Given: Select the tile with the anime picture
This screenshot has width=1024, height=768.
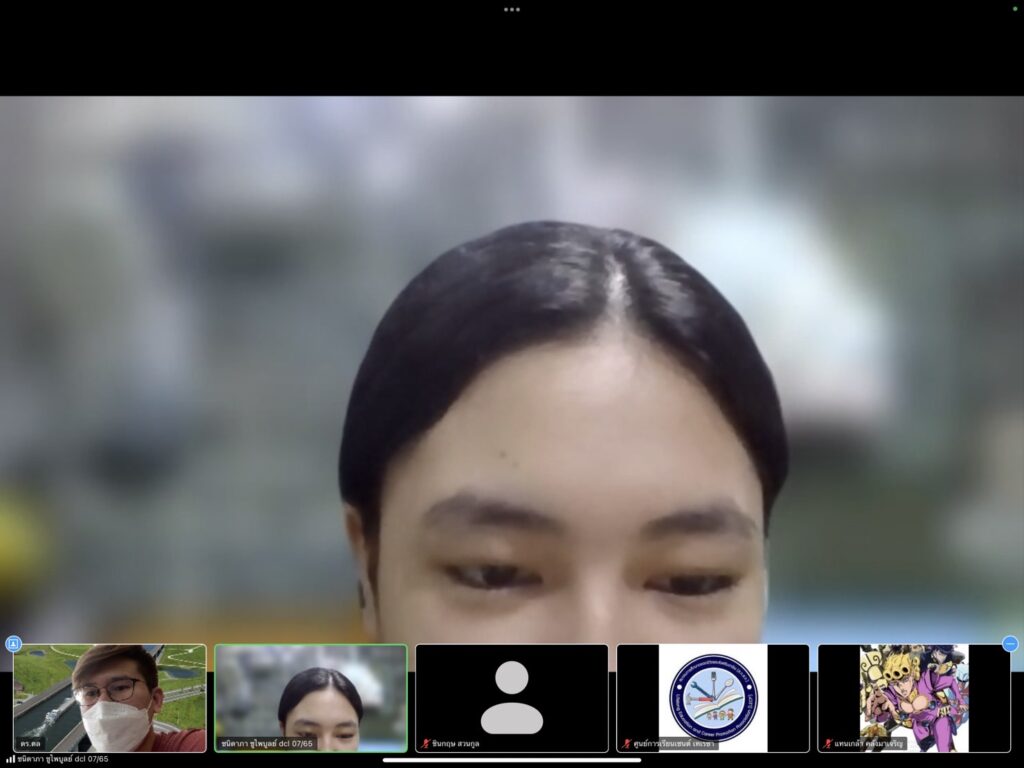Looking at the screenshot, I should [x=914, y=697].
